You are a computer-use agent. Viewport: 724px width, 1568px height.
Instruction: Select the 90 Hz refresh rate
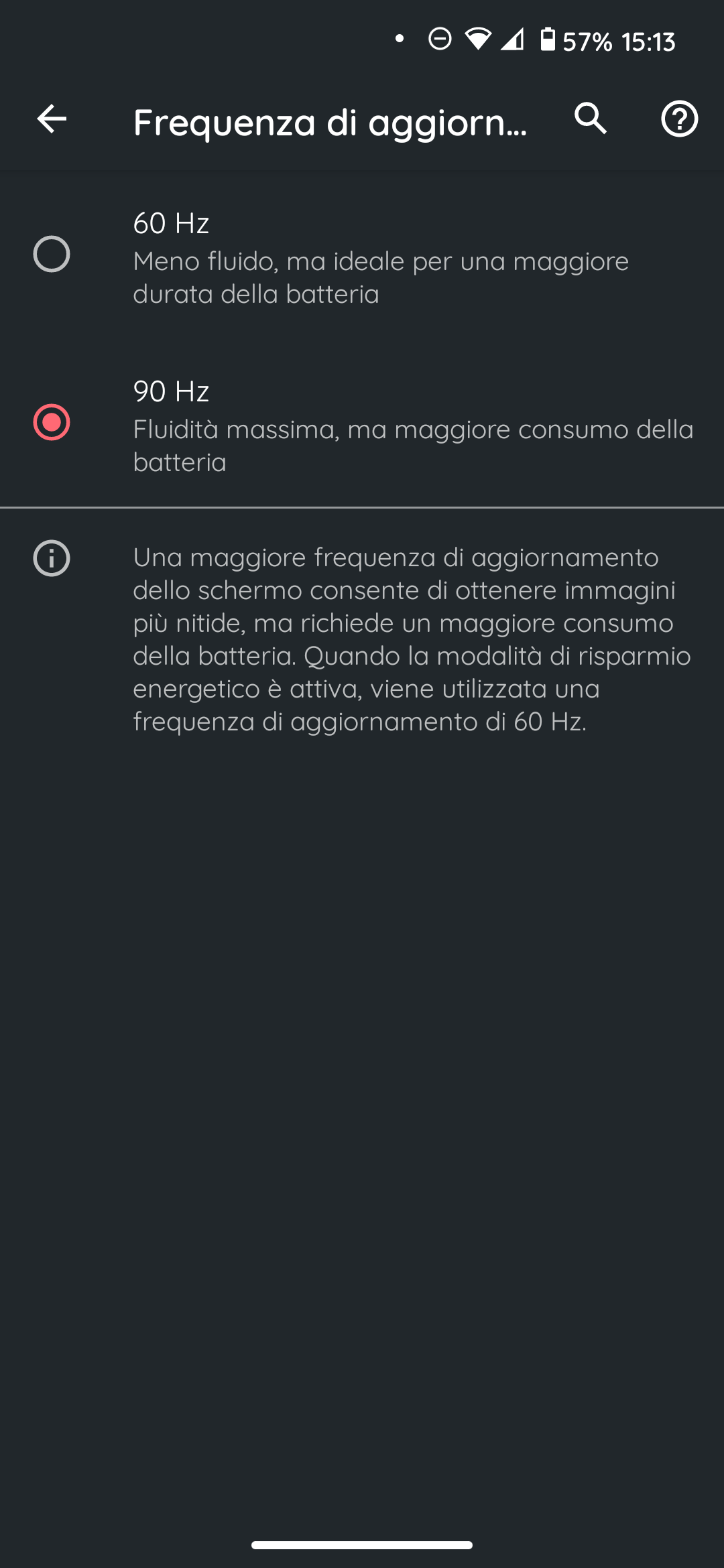(362, 423)
